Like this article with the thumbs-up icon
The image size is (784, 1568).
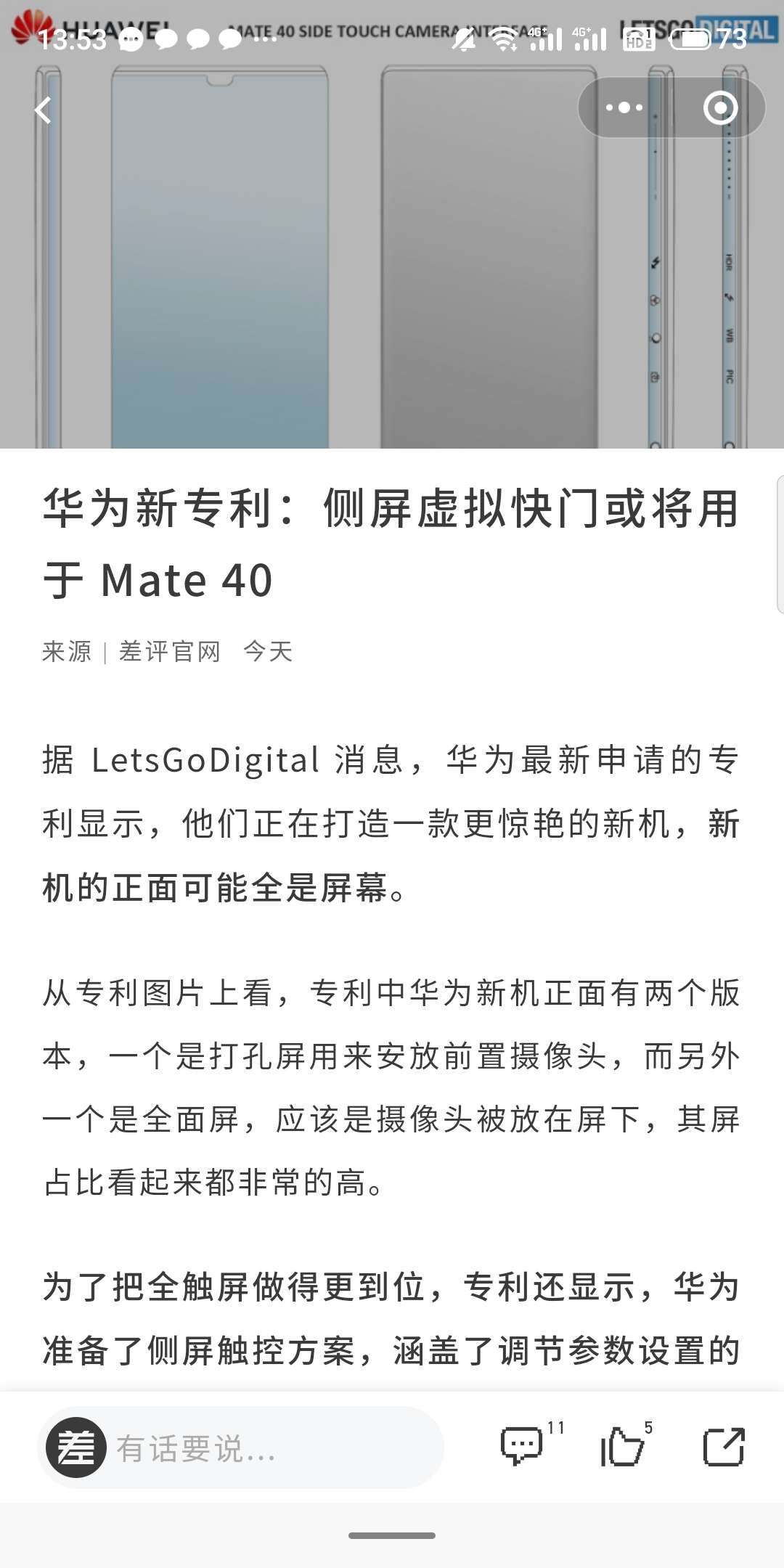click(x=626, y=1445)
